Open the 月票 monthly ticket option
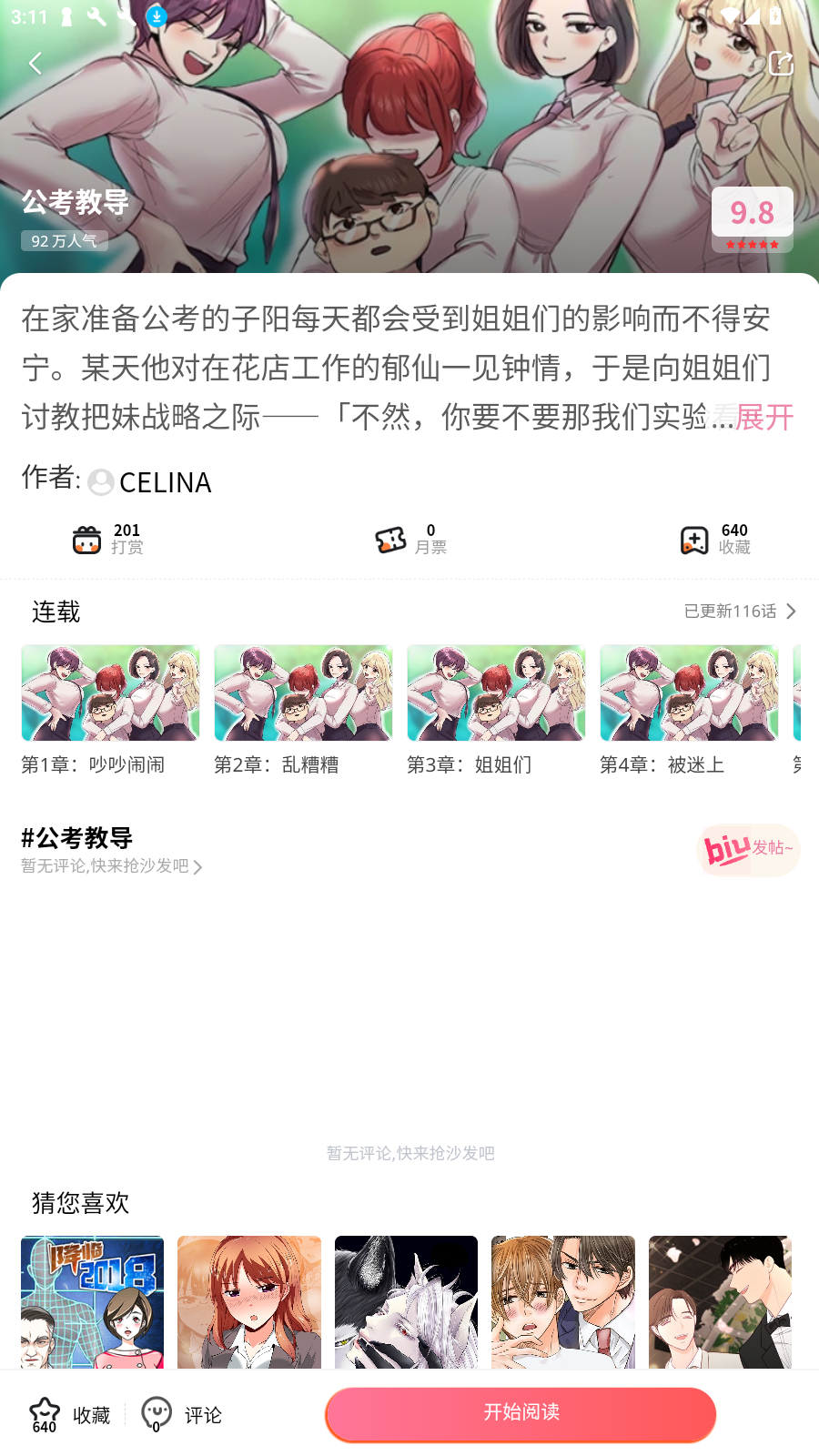 (411, 540)
